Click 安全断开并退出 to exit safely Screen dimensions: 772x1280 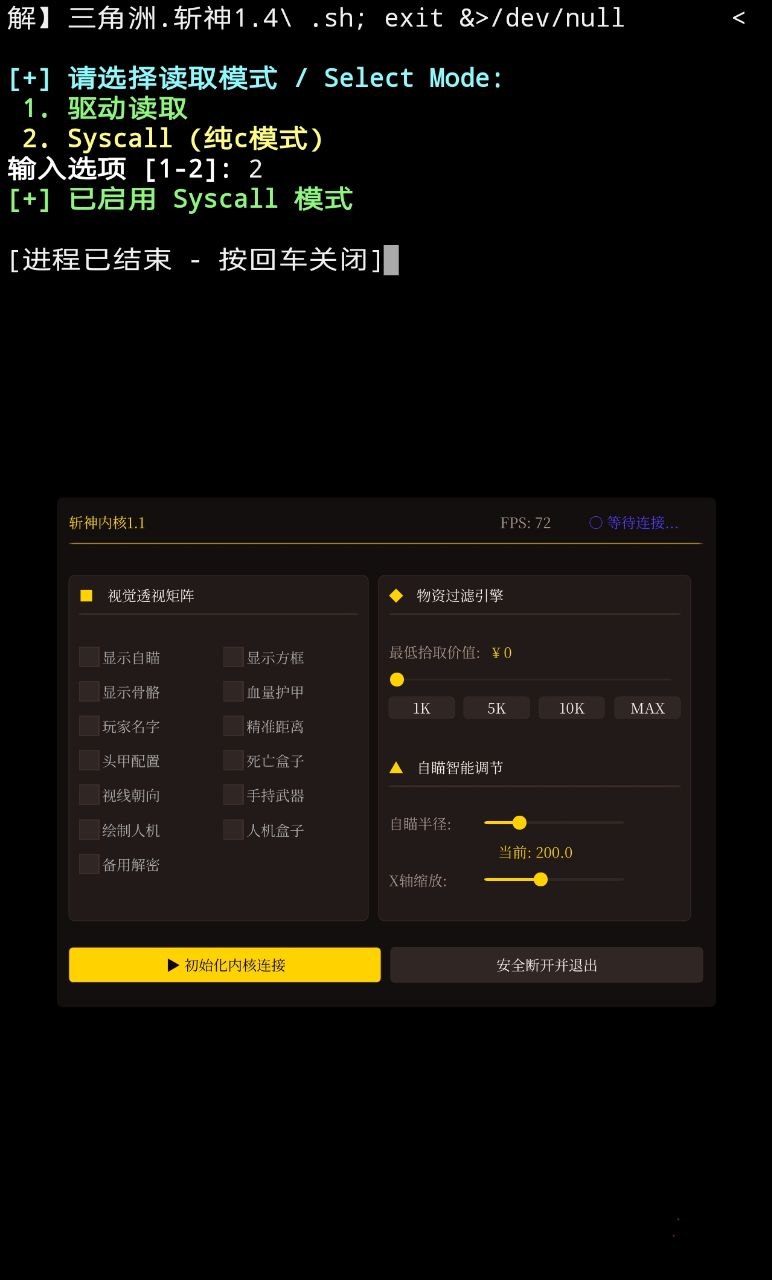coord(546,964)
